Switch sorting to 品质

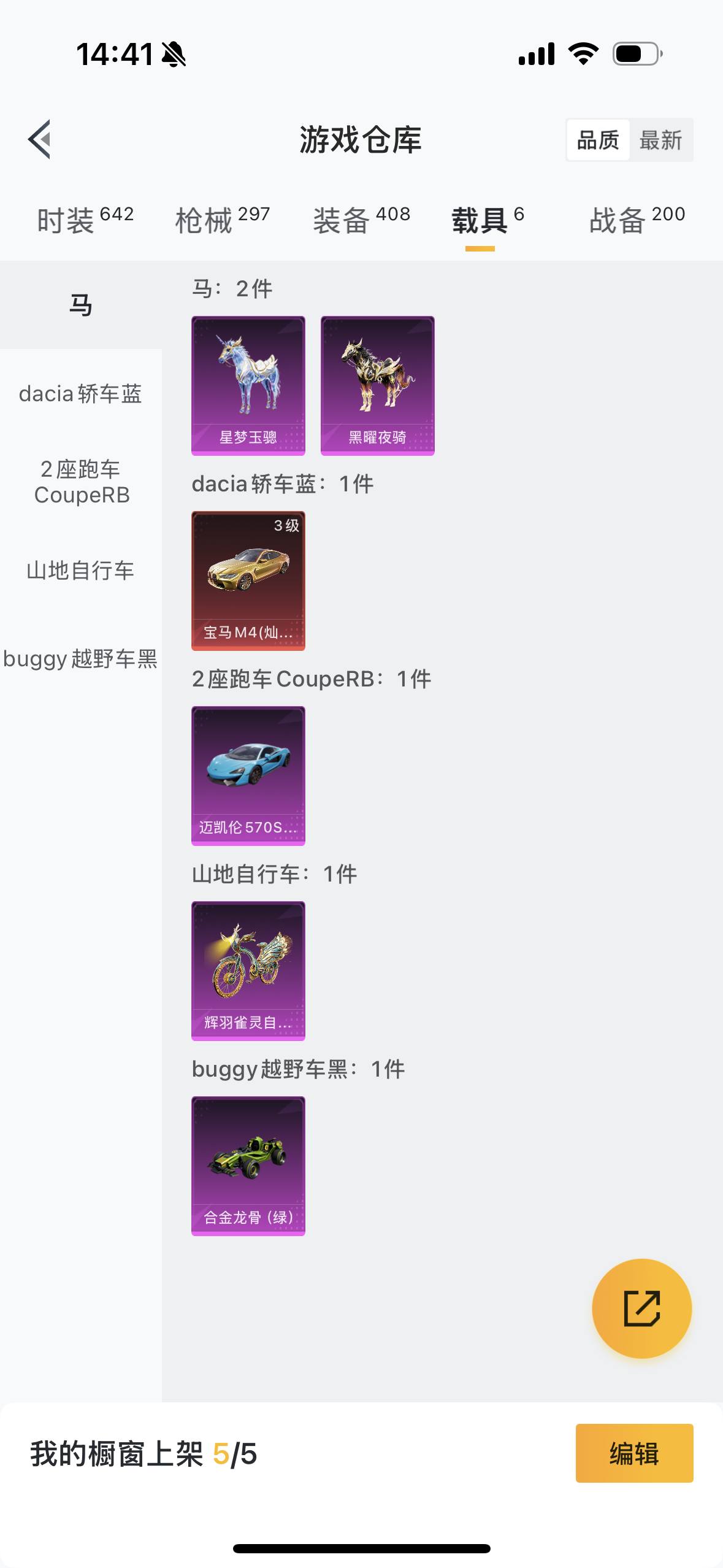(x=598, y=140)
